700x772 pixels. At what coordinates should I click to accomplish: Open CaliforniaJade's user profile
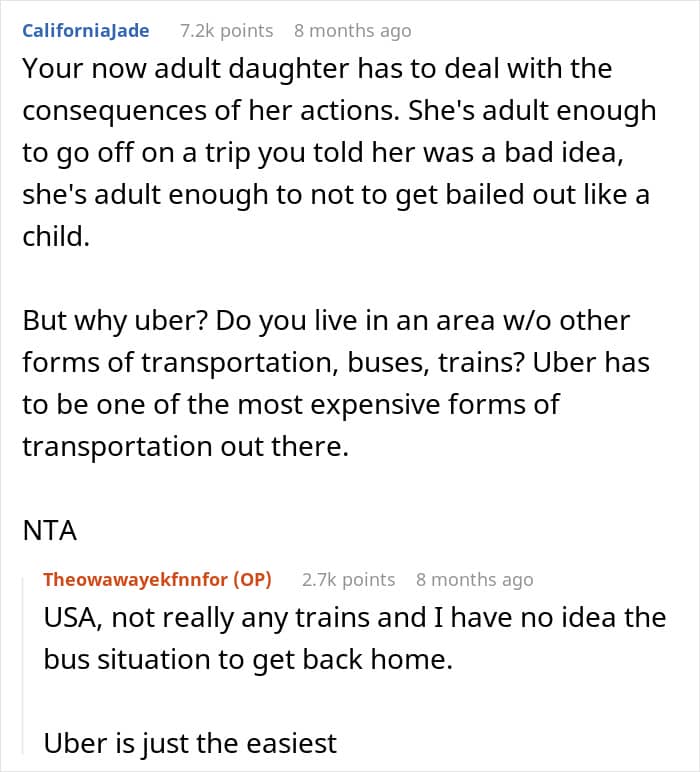(86, 31)
